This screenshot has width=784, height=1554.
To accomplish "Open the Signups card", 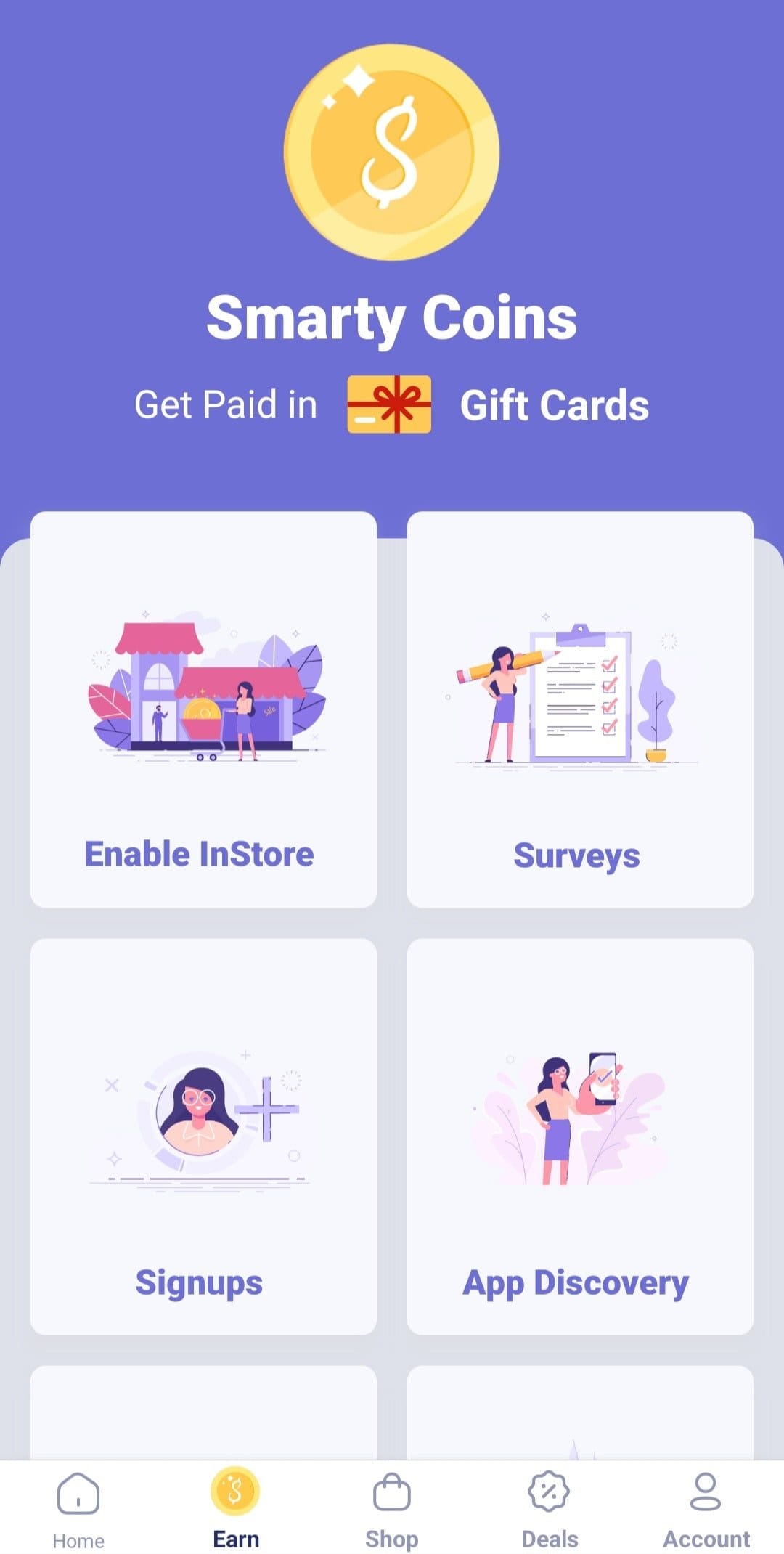I will [x=203, y=1136].
